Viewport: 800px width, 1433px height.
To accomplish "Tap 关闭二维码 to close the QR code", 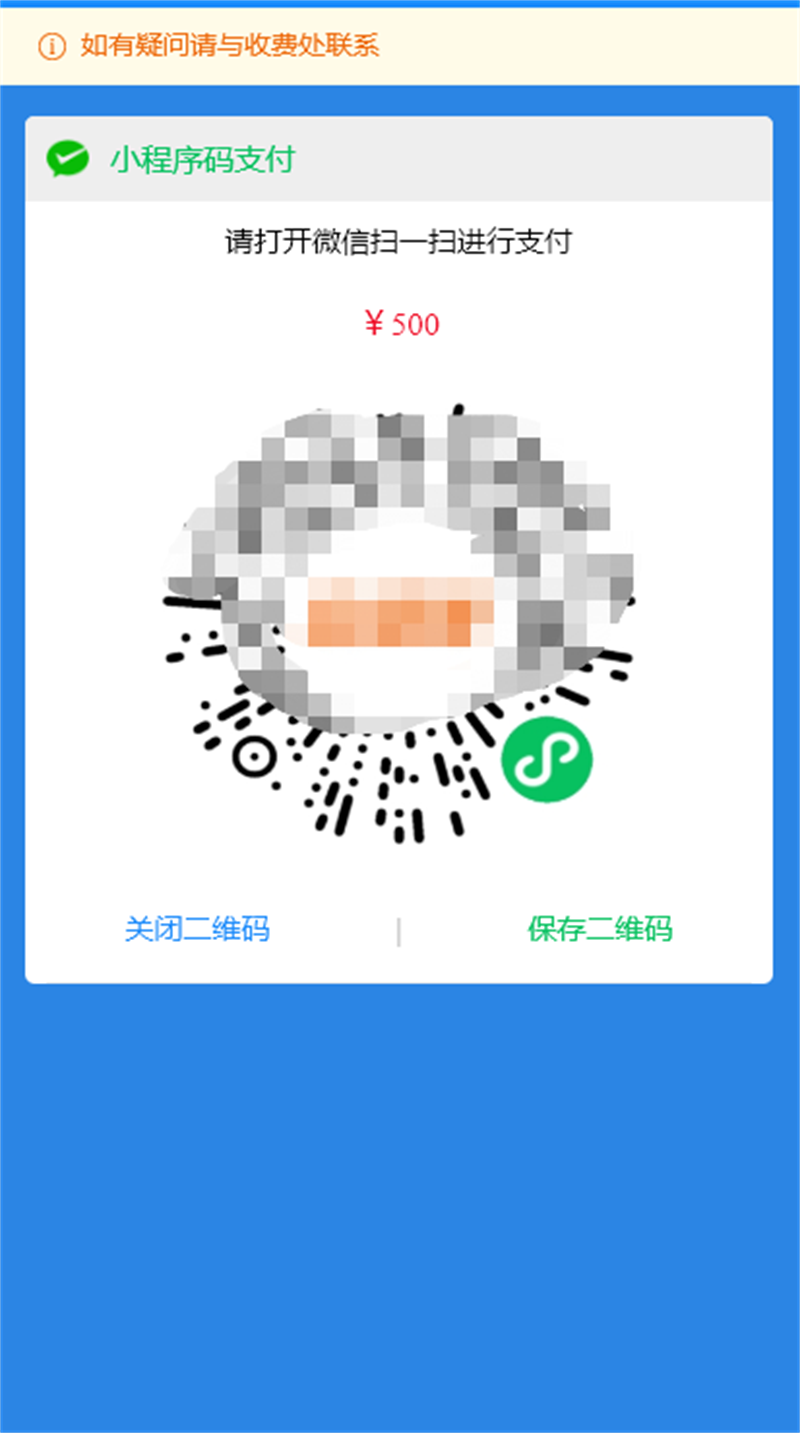I will click(197, 929).
